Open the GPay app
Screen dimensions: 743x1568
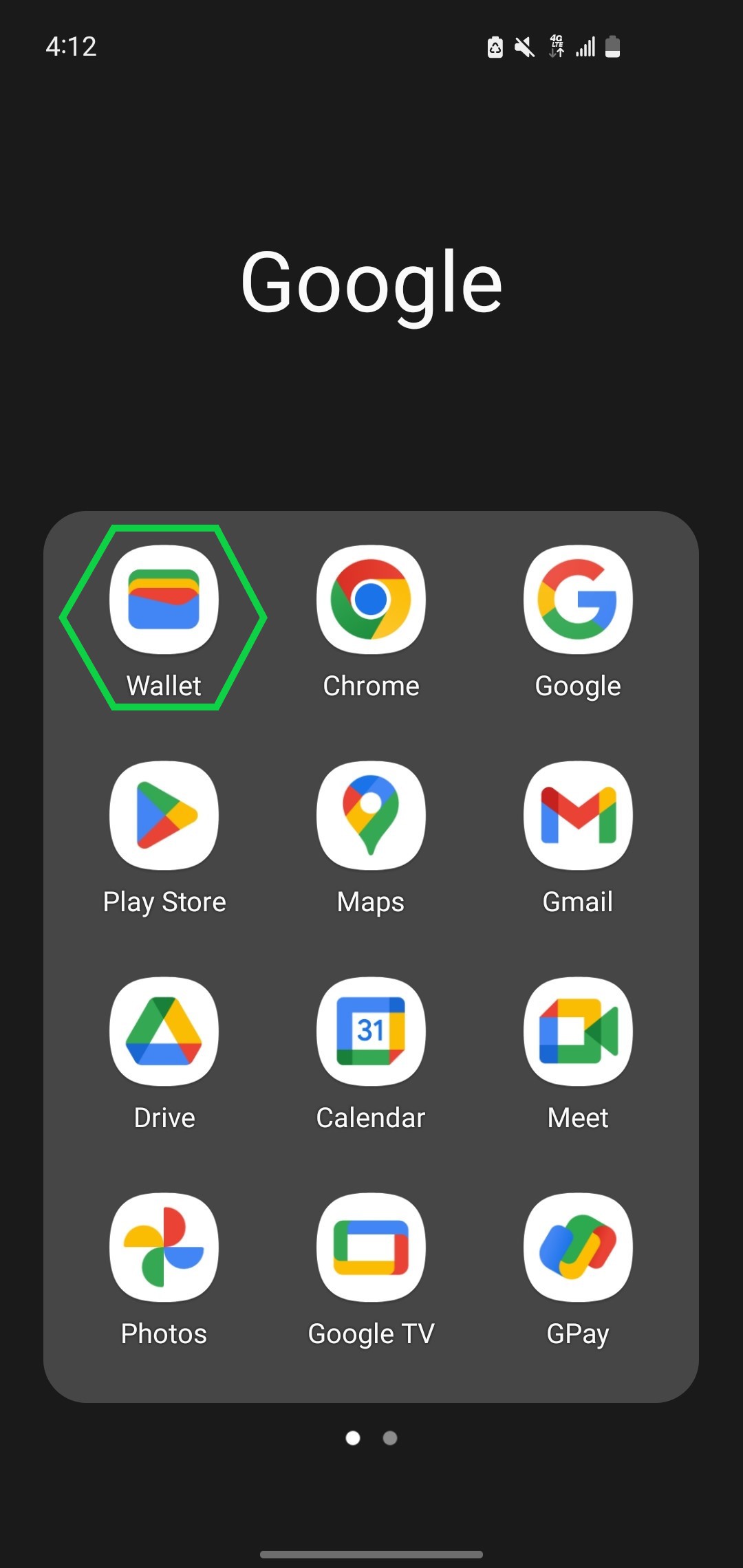pyautogui.click(x=578, y=1248)
